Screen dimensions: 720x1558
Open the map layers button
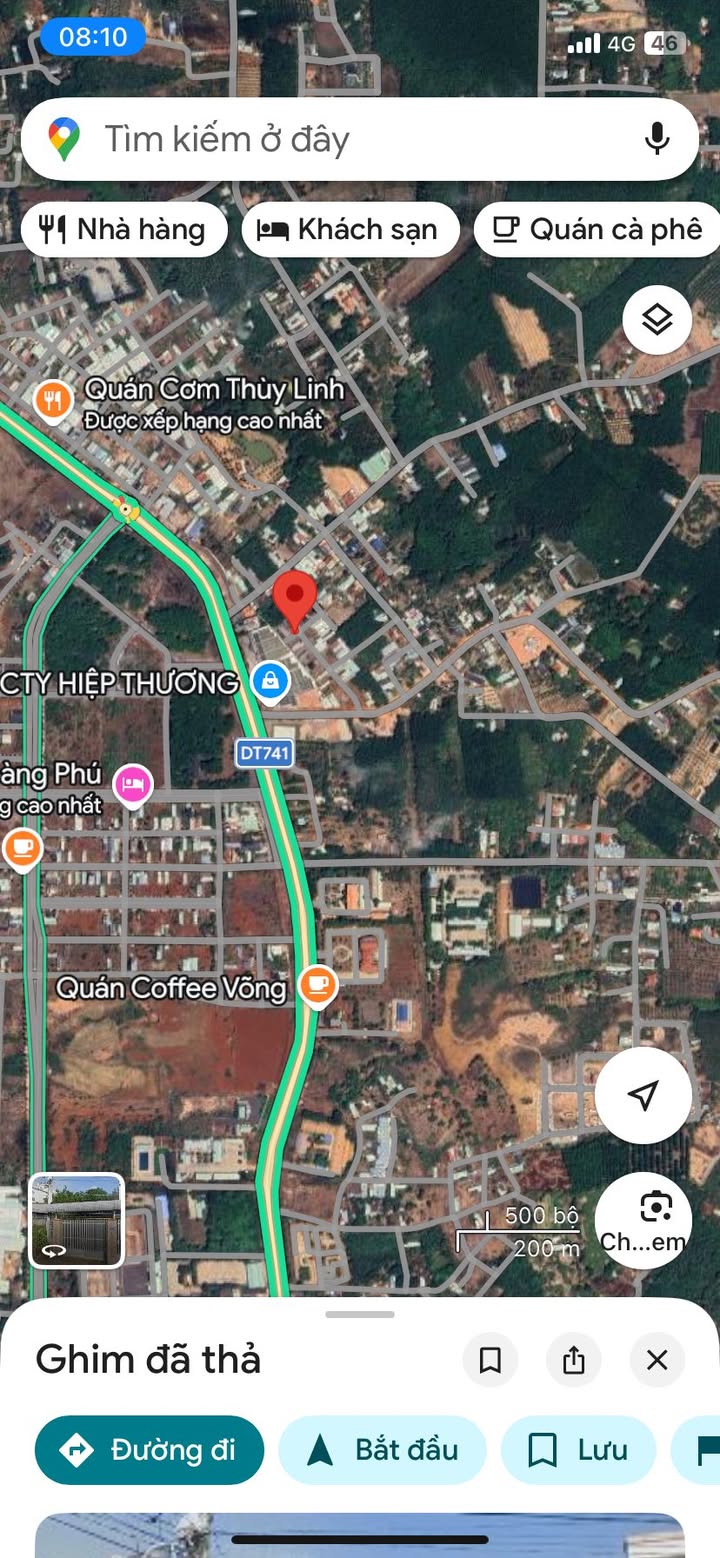point(657,320)
